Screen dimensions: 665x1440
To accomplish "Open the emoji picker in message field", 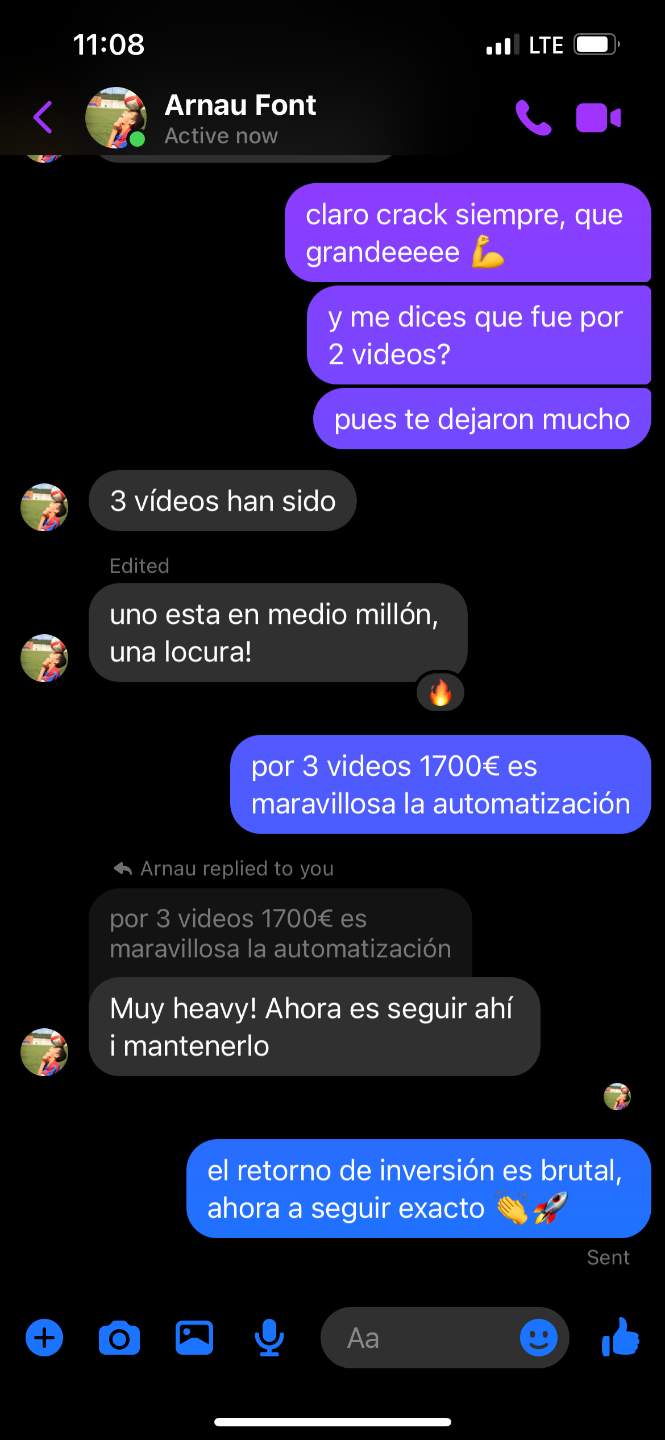I will coord(539,1337).
